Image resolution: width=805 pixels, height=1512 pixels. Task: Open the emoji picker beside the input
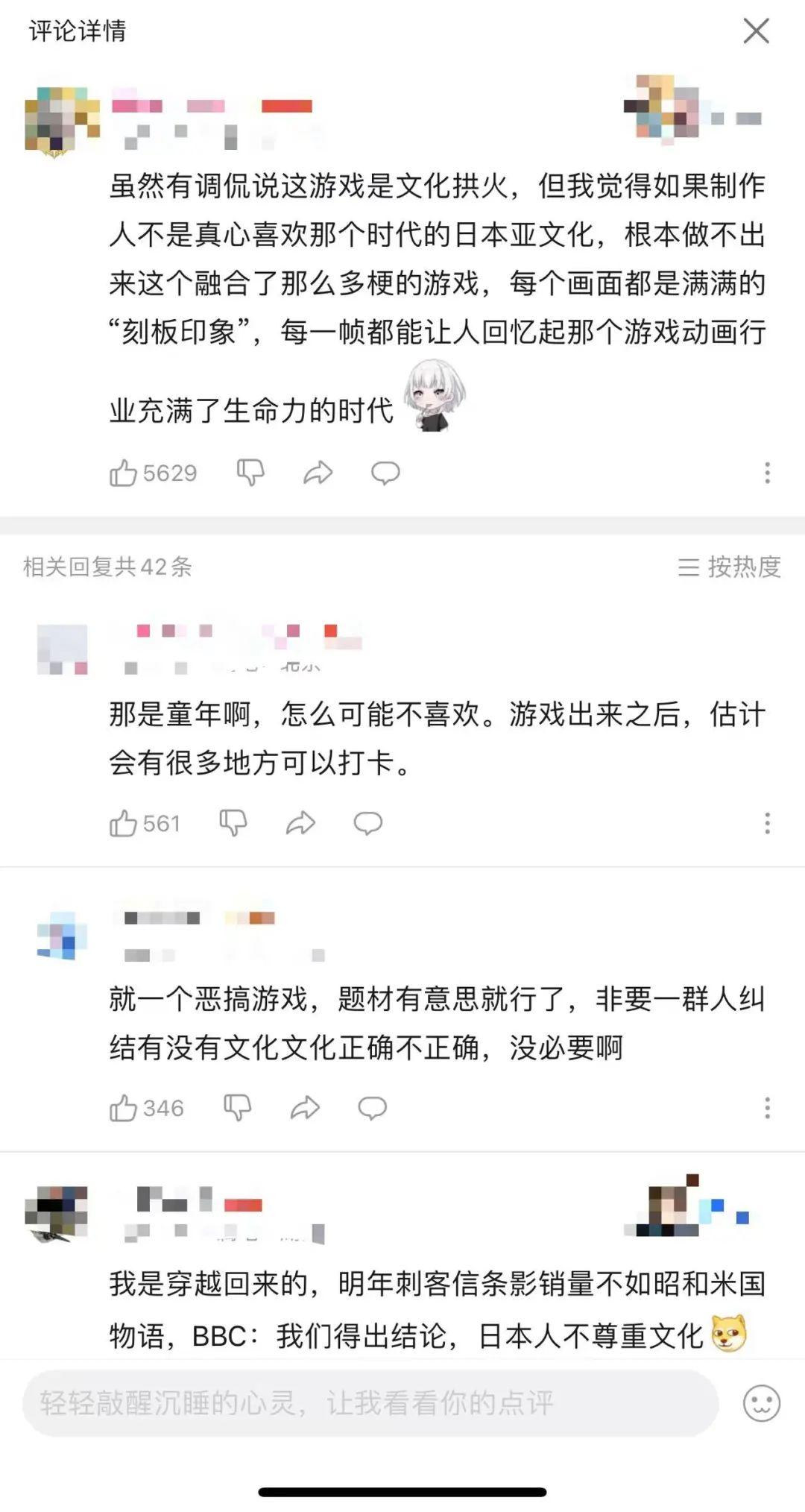[761, 1404]
